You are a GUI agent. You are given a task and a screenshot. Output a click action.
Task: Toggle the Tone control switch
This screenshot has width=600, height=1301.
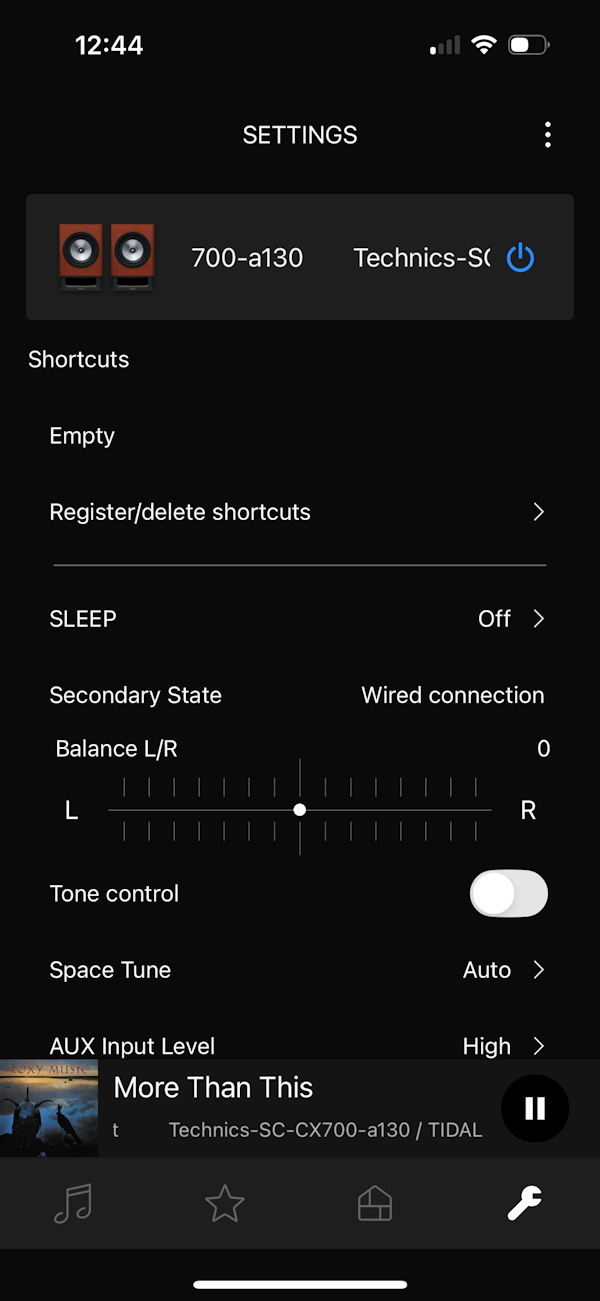509,893
